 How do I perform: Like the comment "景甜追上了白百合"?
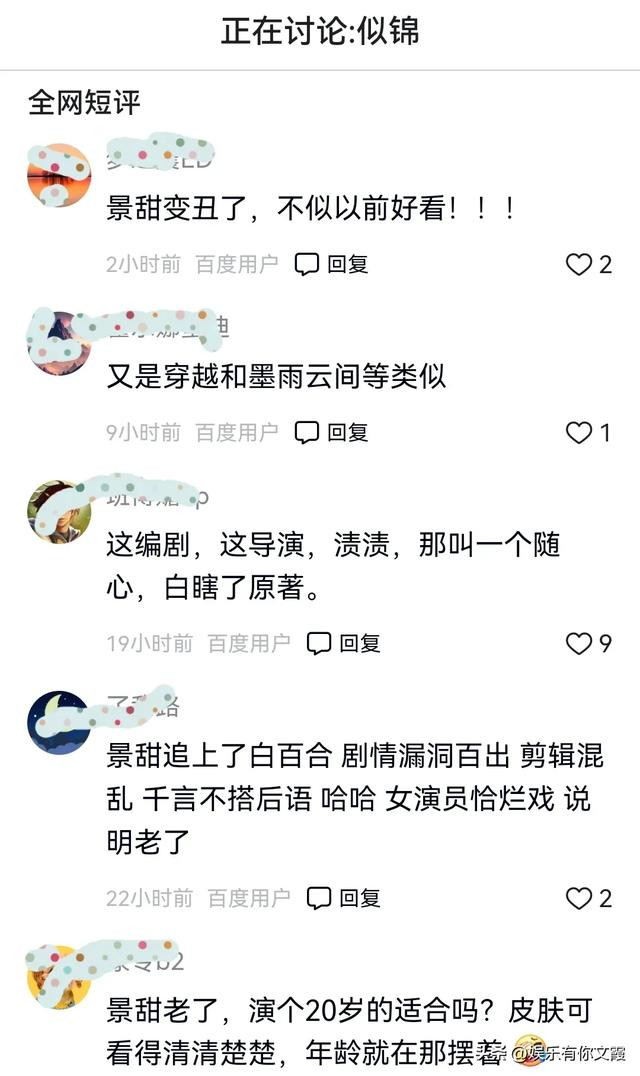coord(589,898)
